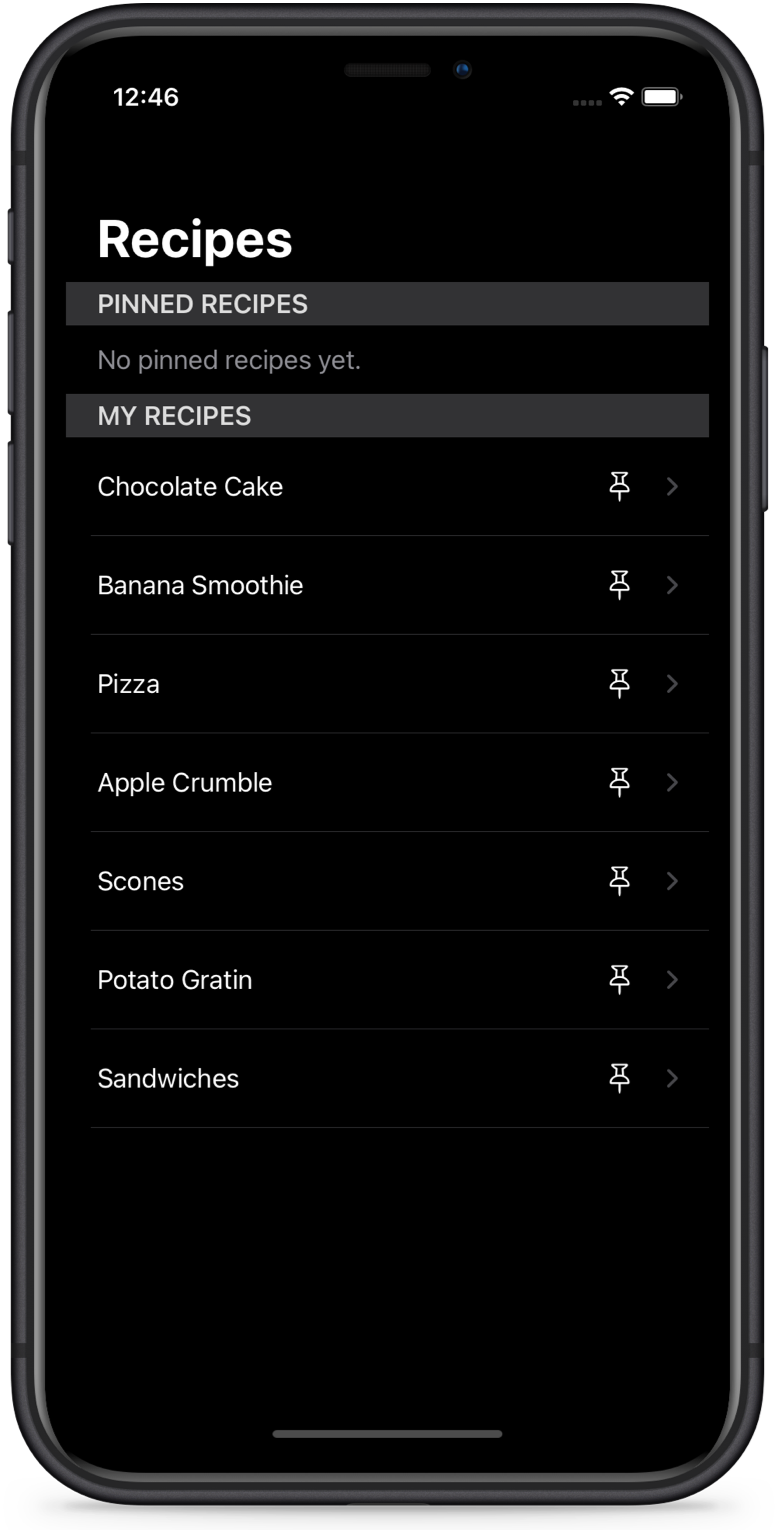
Task: Open the Chocolate Cake recipe
Action: (191, 487)
